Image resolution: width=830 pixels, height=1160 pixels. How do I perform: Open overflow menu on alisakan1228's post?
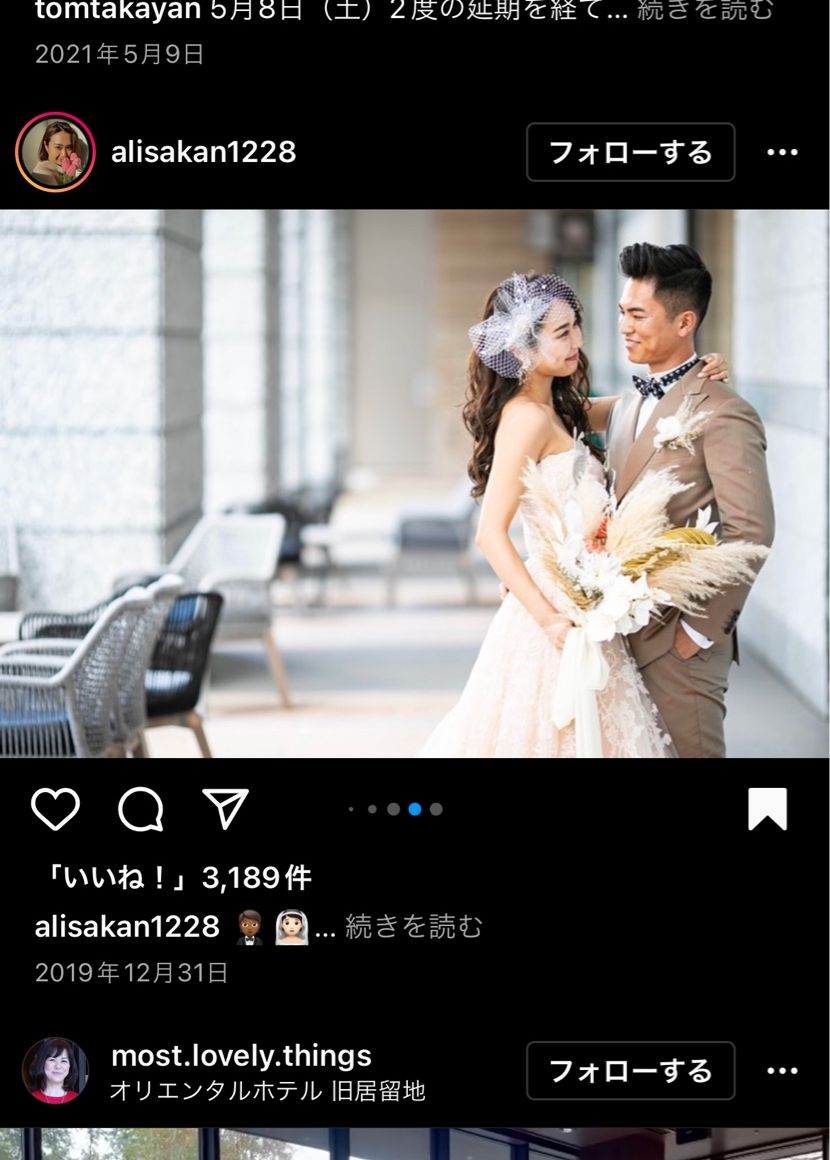click(782, 152)
